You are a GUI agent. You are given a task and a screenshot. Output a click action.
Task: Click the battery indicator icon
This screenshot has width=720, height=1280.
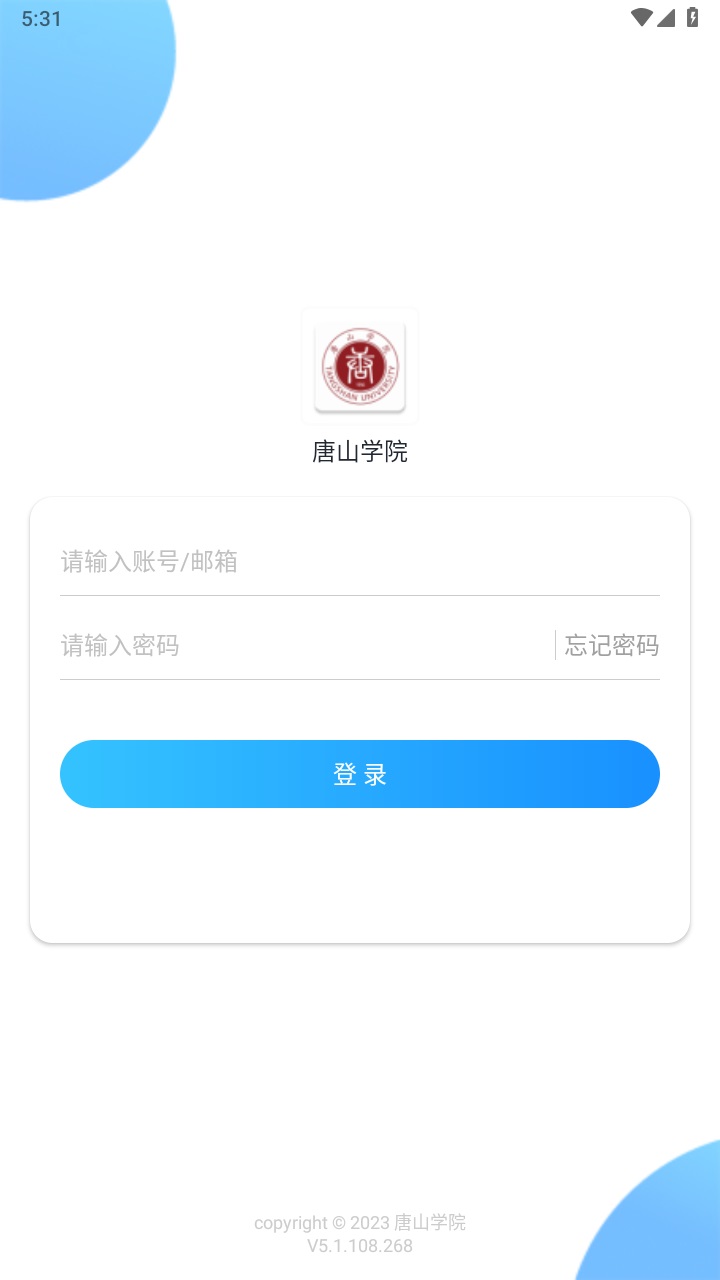click(x=692, y=18)
